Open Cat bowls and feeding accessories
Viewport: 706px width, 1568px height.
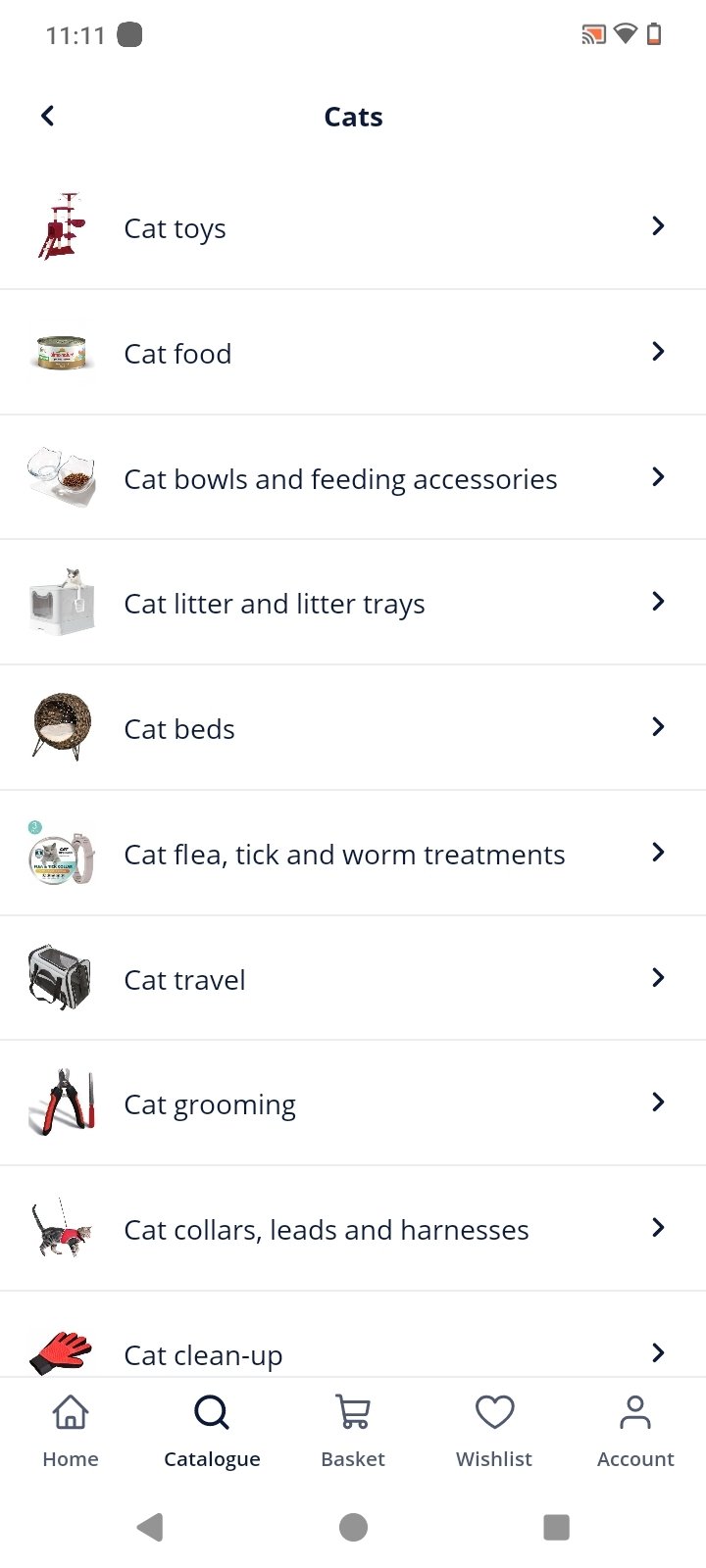click(x=353, y=478)
